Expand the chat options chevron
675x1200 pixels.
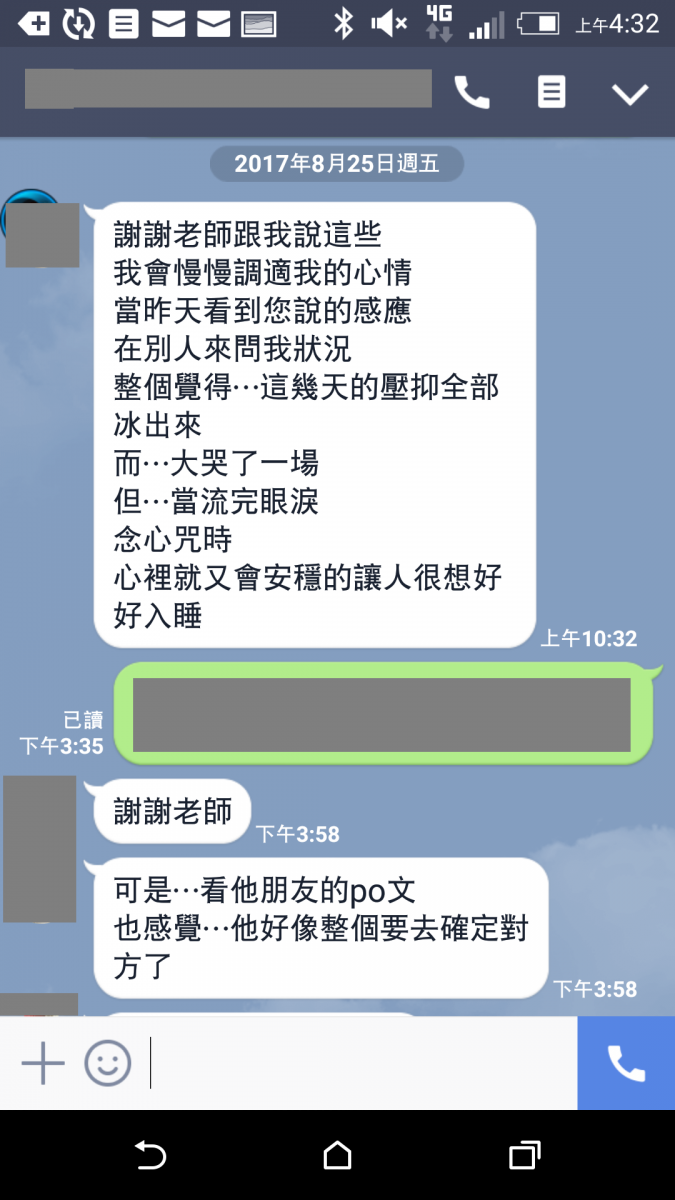click(x=630, y=94)
